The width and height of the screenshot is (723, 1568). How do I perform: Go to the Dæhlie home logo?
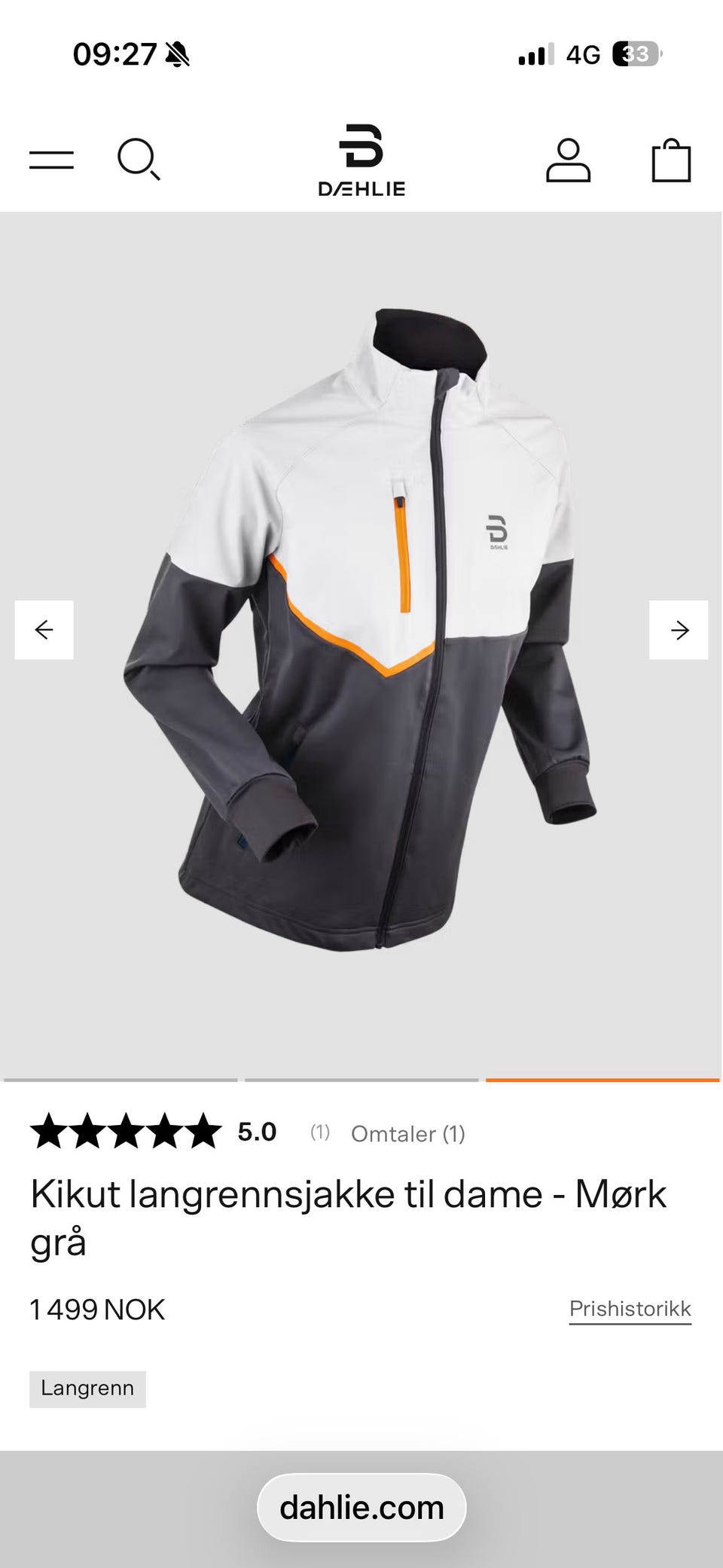(x=361, y=160)
